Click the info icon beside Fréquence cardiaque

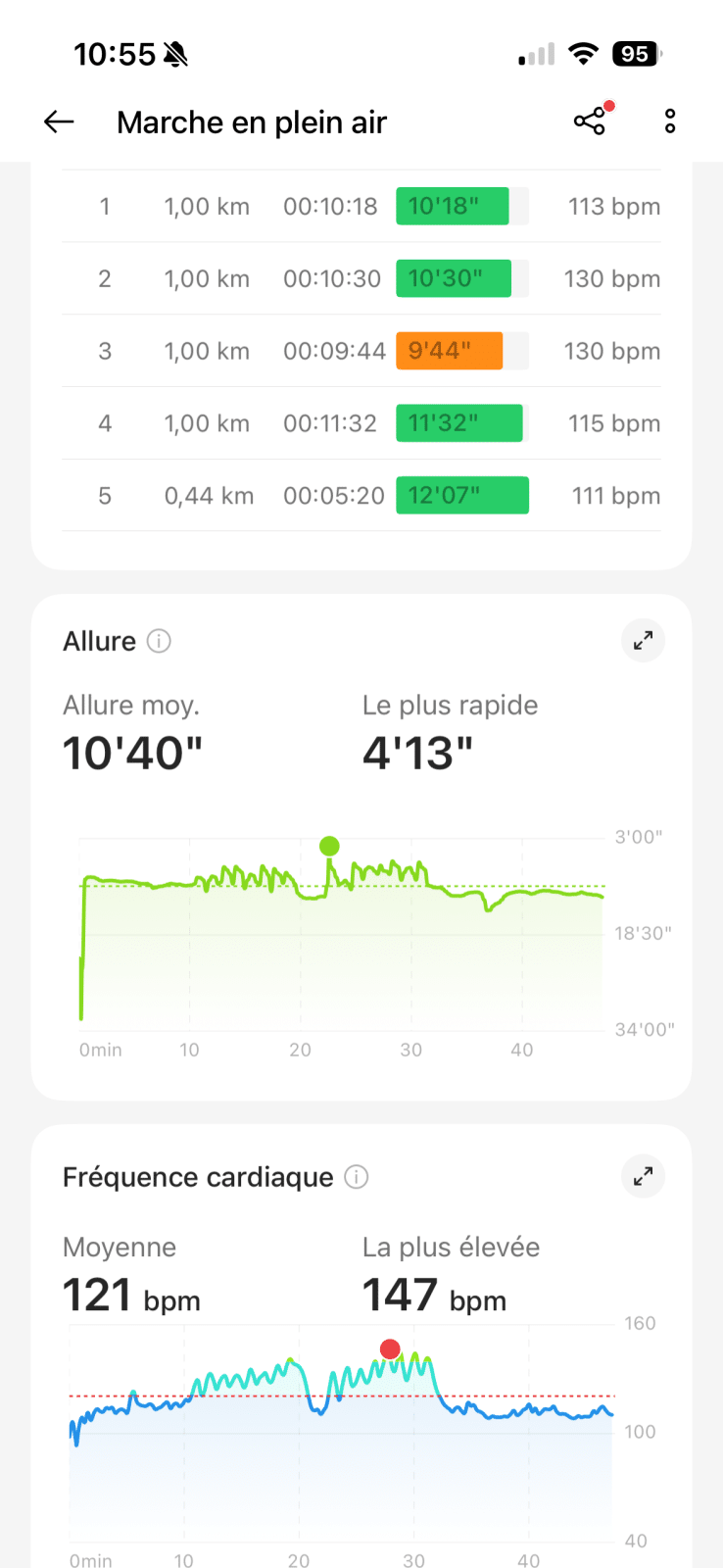click(357, 1177)
